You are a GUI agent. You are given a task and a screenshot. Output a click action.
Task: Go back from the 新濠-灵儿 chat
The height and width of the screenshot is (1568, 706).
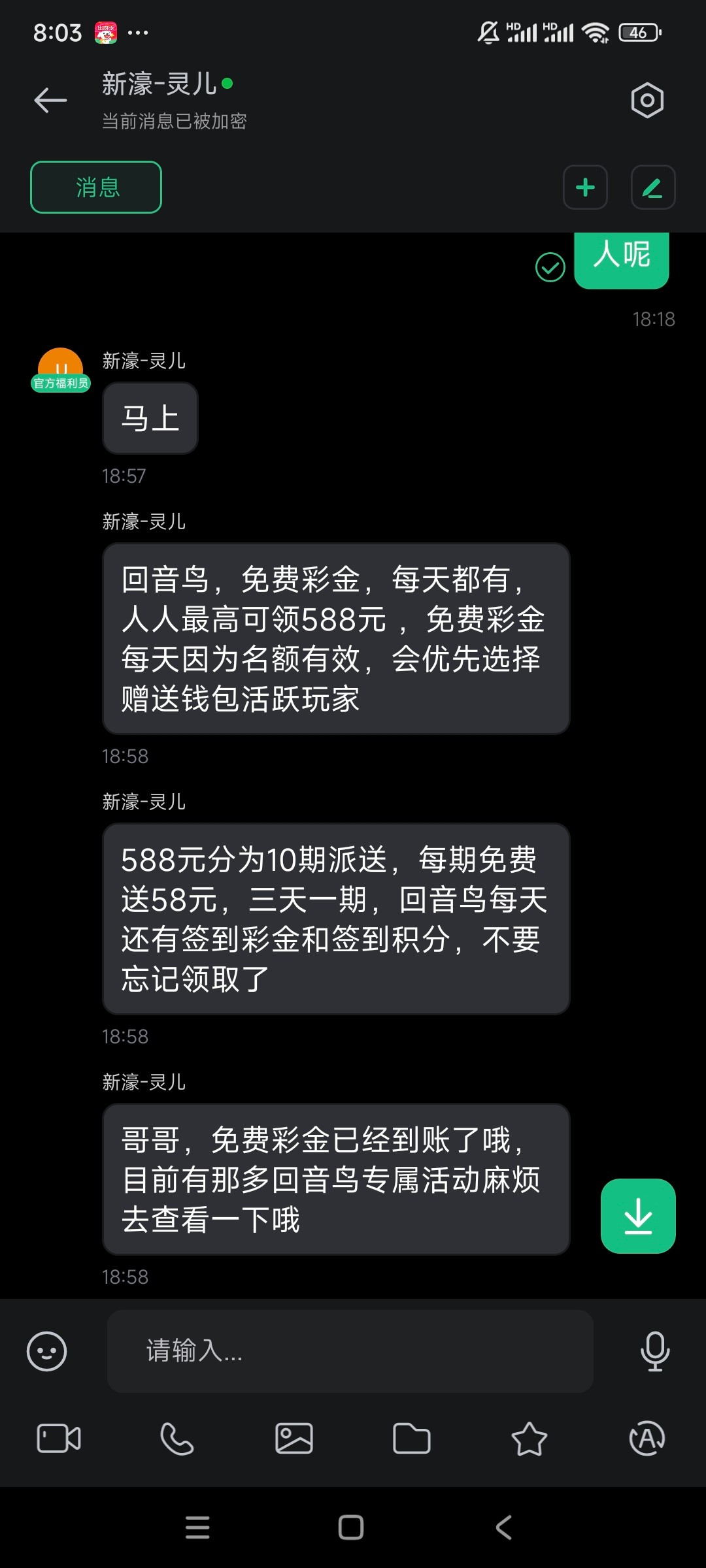click(50, 100)
